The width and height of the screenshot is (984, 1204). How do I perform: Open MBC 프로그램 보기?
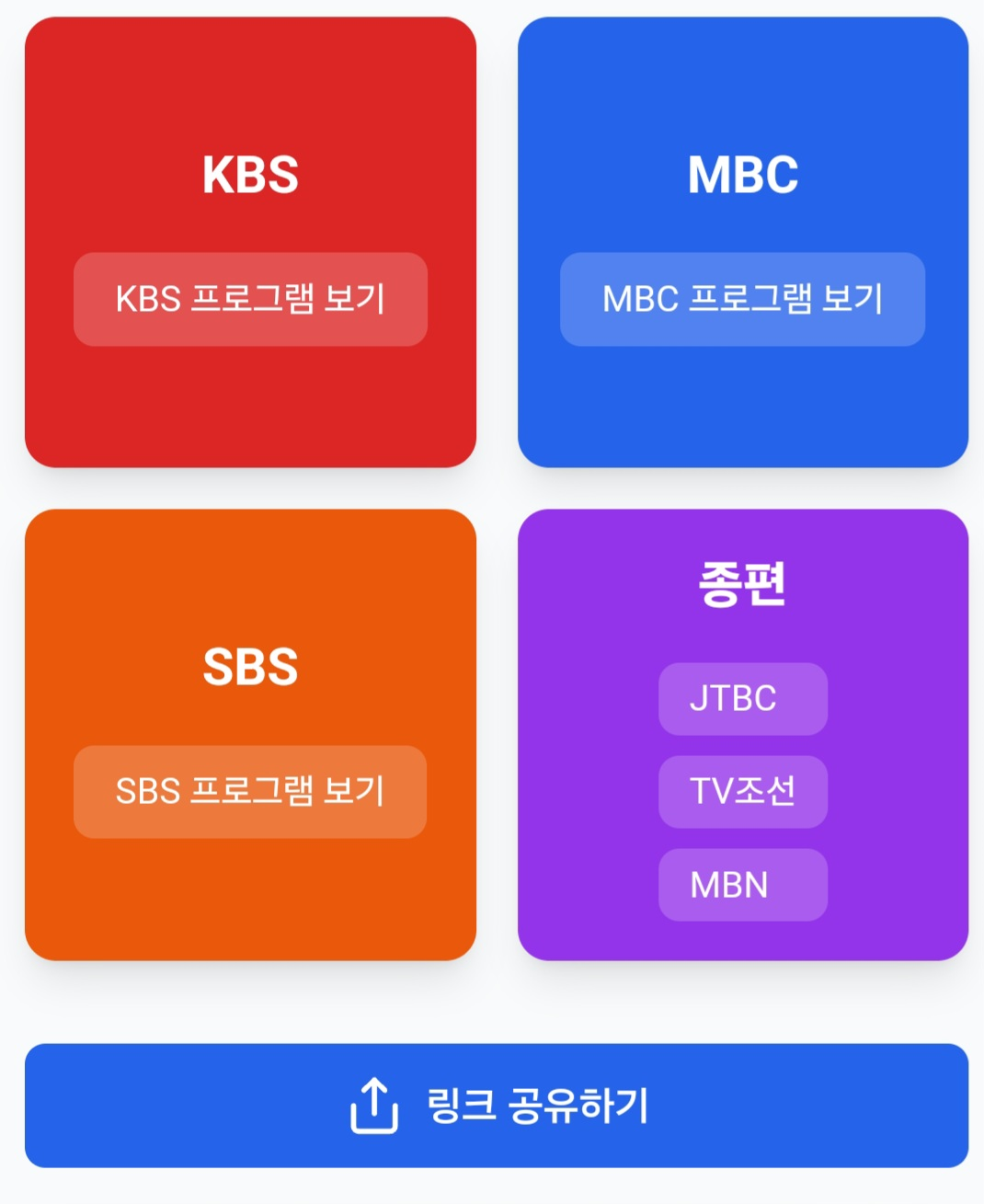(742, 299)
